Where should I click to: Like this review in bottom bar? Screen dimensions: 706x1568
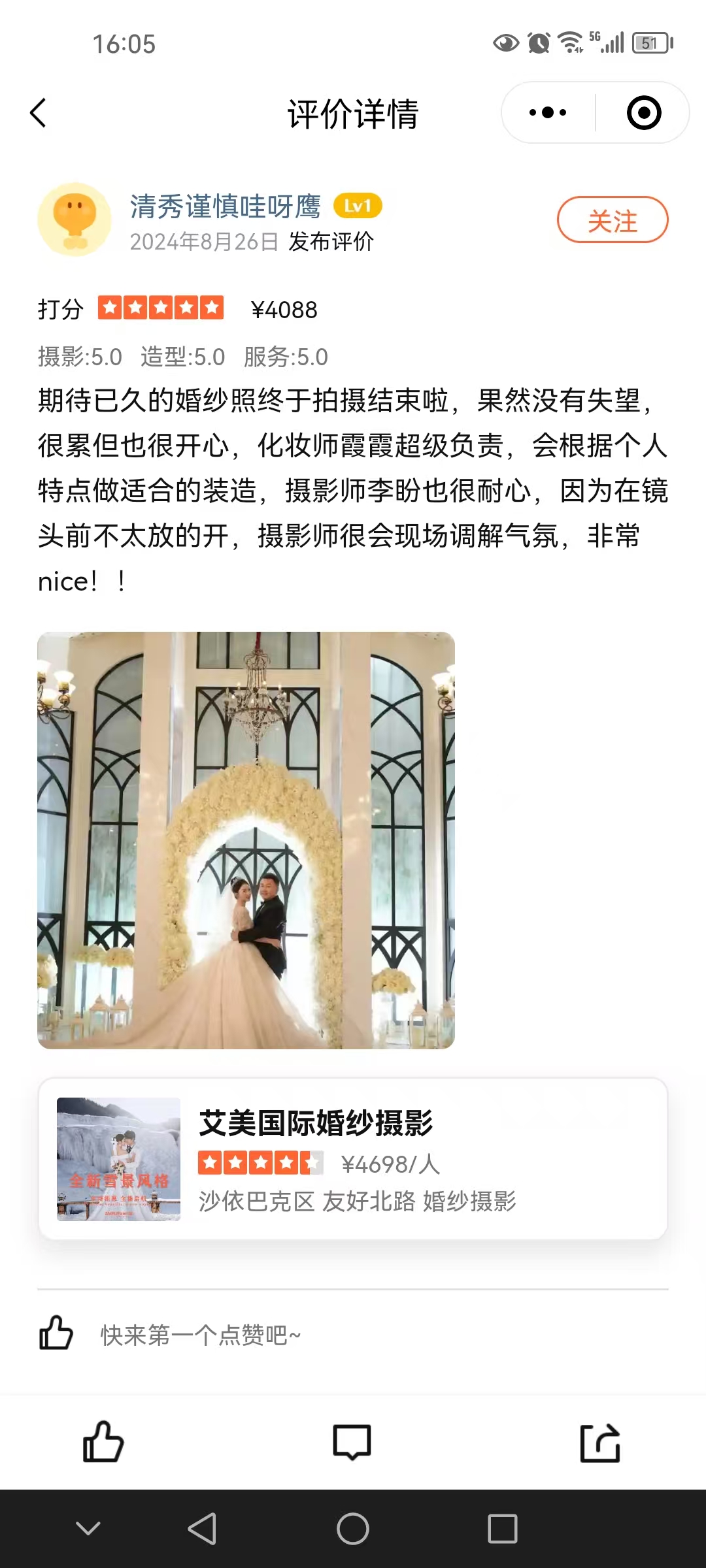point(103,1442)
